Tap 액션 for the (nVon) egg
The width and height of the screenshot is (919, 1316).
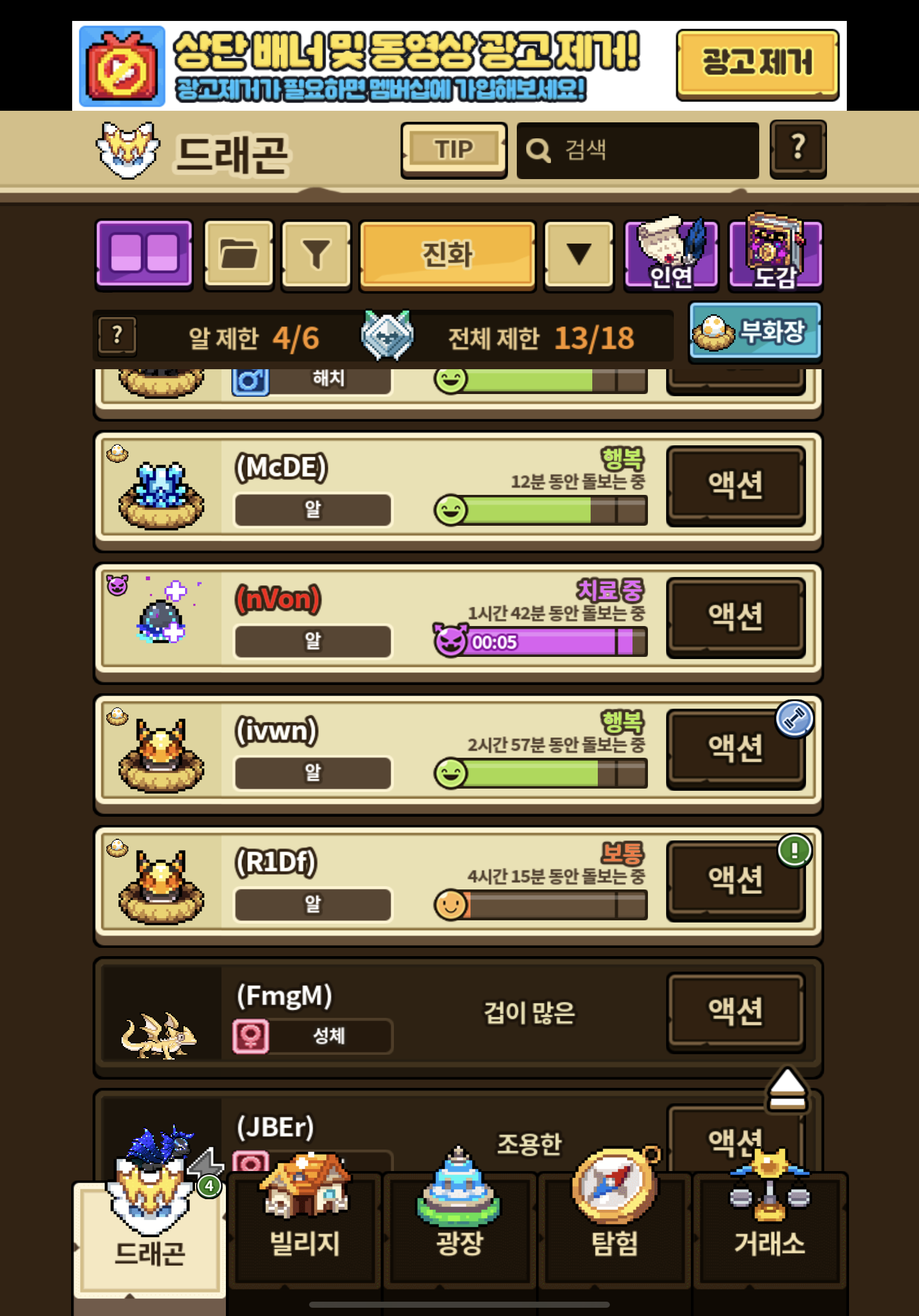736,616
